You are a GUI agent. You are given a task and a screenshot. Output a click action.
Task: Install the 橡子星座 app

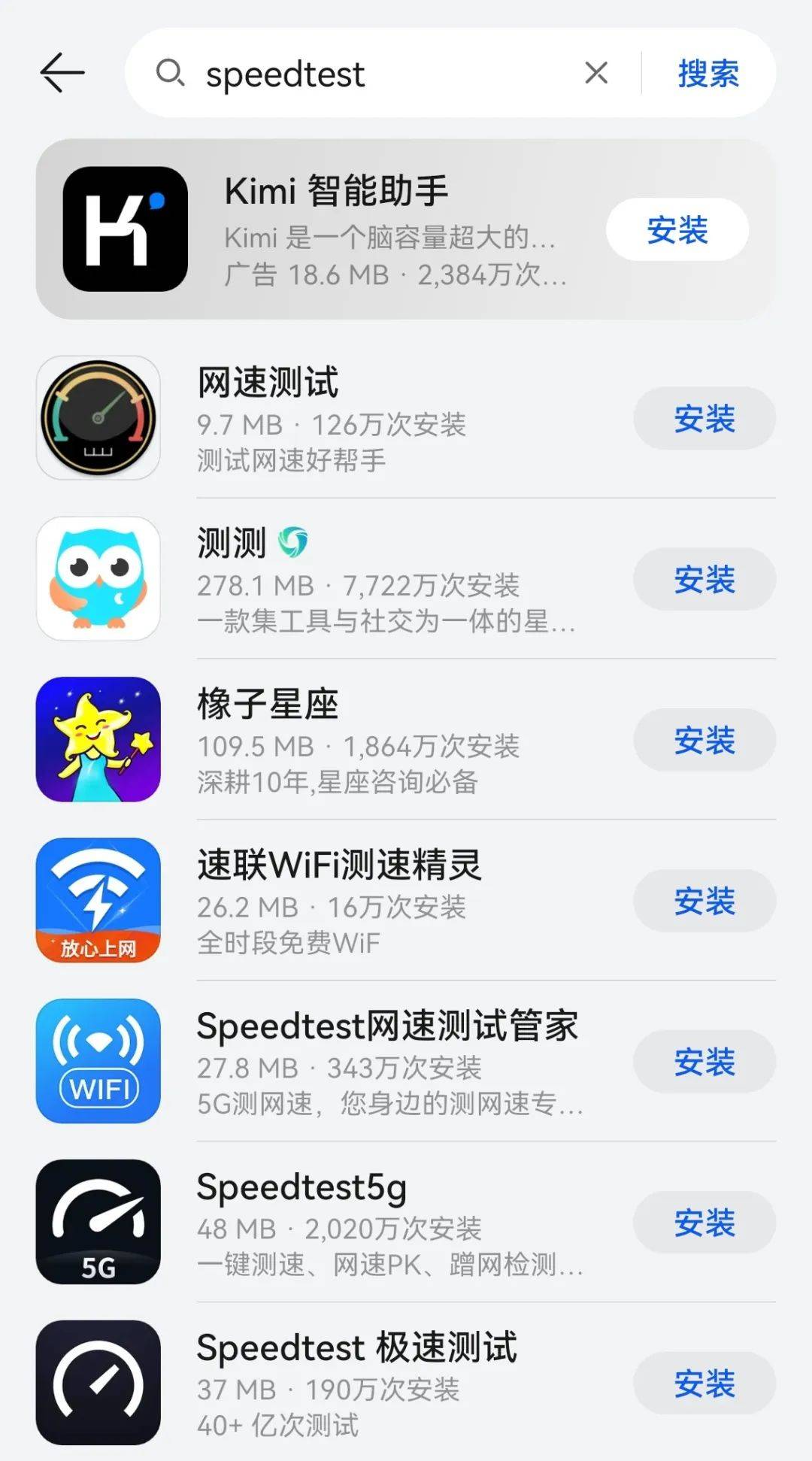[704, 741]
